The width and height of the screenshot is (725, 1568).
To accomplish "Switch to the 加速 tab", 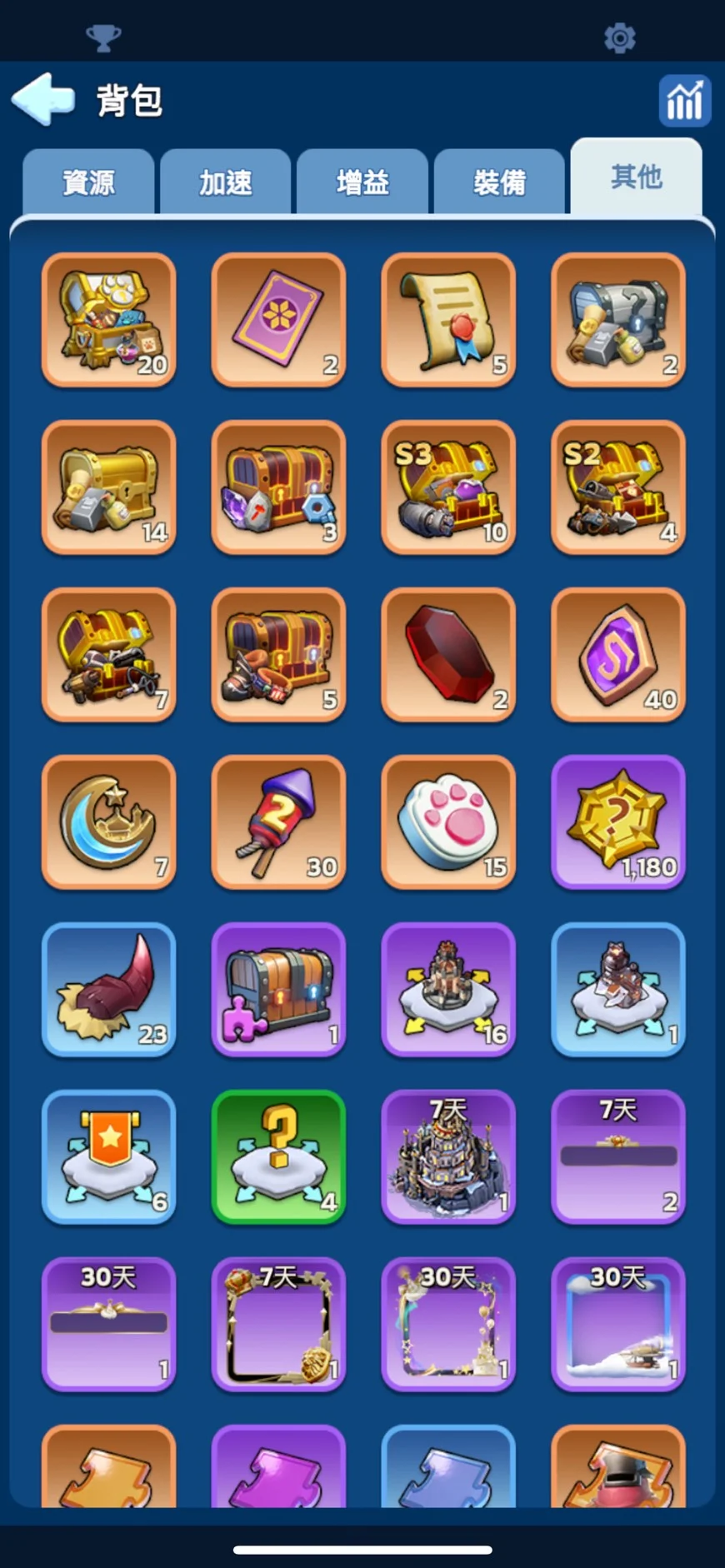I will (x=225, y=182).
